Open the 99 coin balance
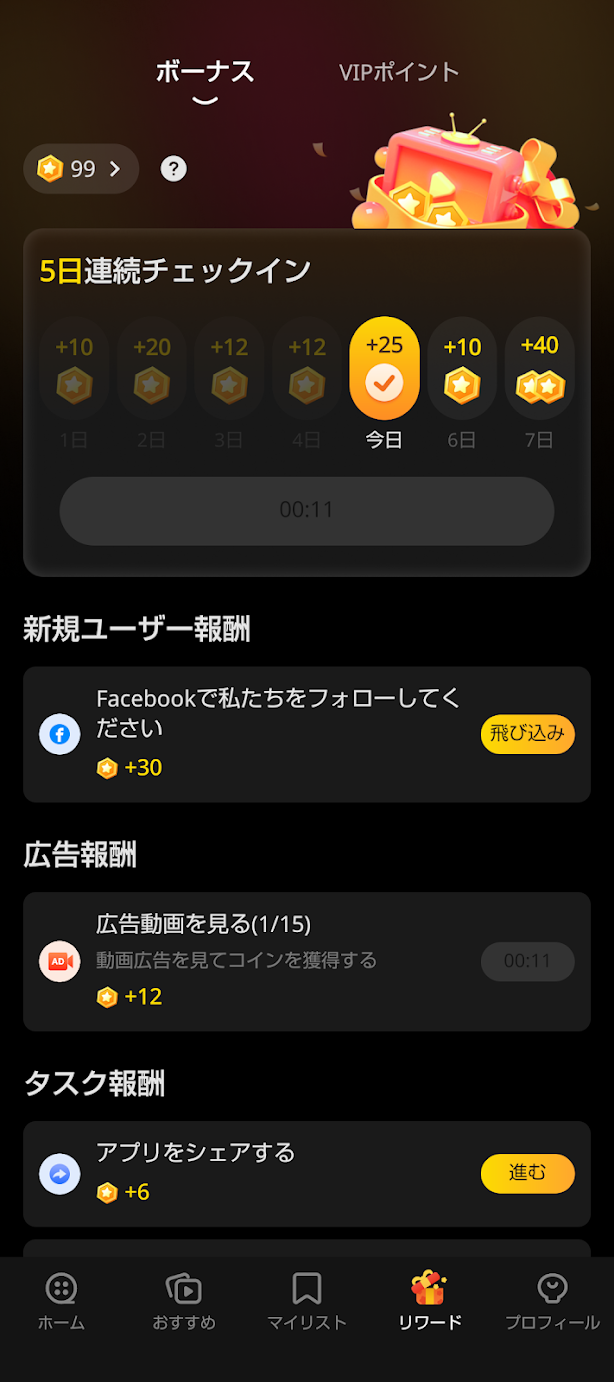614x1382 pixels. click(x=81, y=169)
